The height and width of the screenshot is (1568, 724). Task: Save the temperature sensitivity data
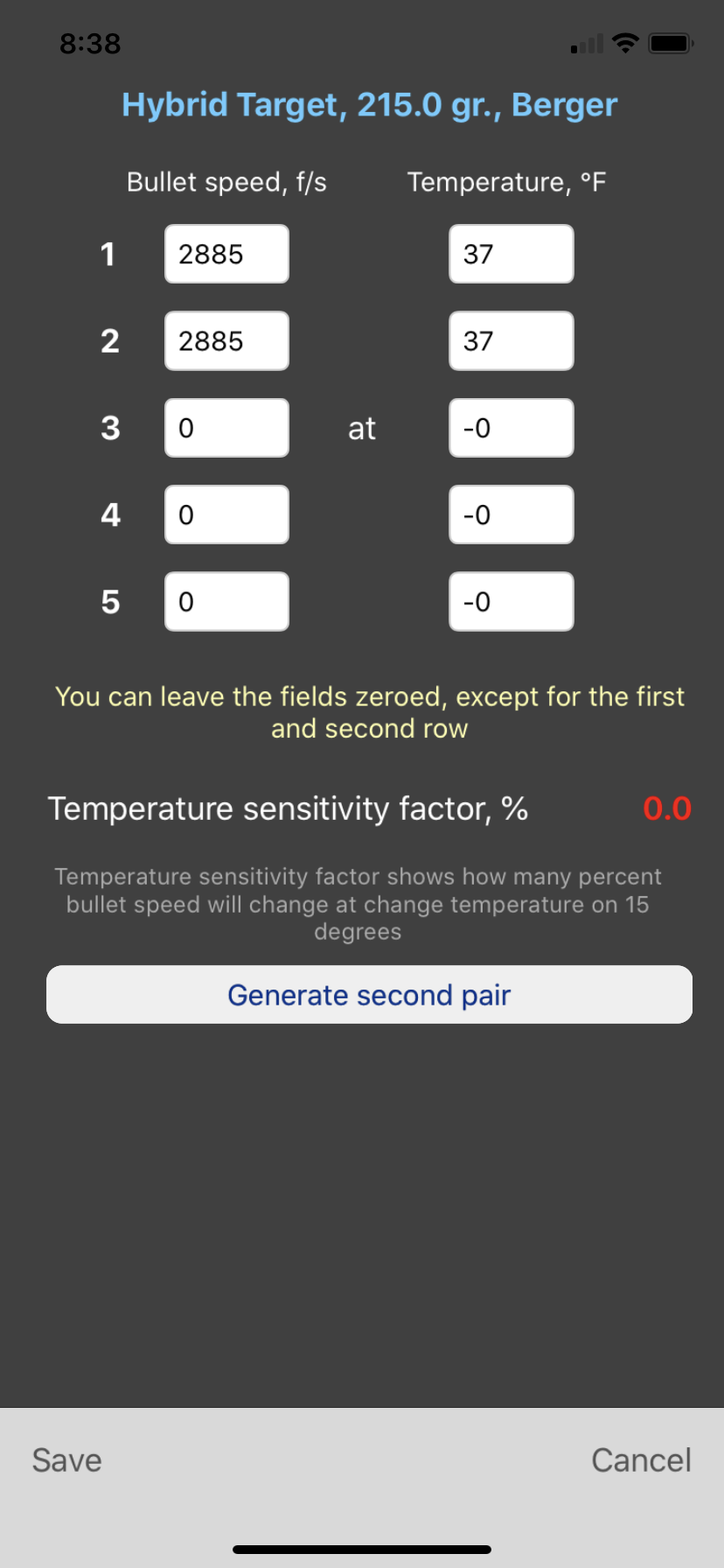pos(67,1460)
